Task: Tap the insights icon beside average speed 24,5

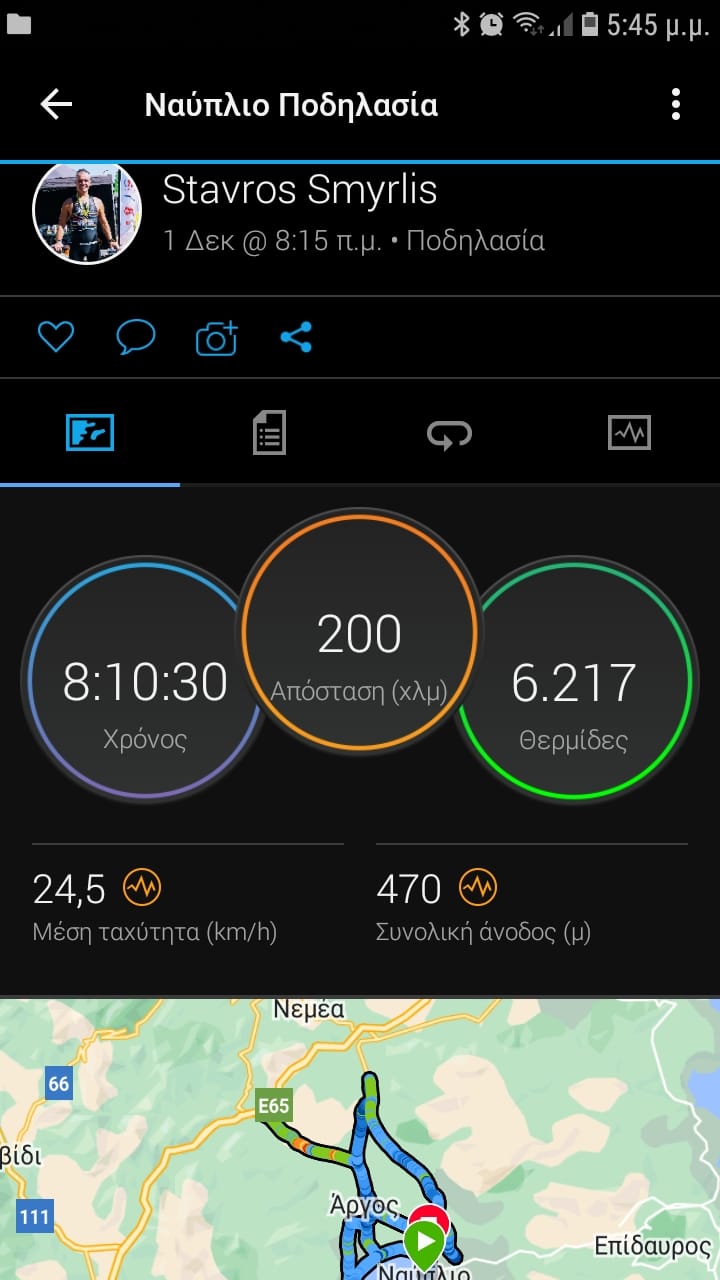Action: [x=142, y=887]
